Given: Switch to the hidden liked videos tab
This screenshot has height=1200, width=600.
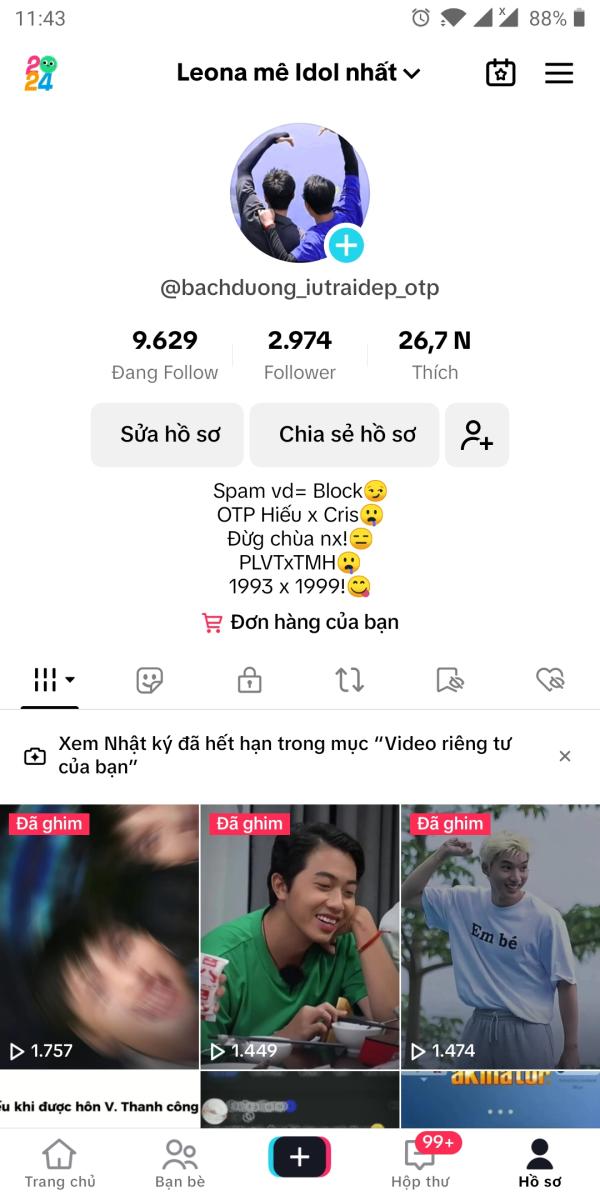Looking at the screenshot, I should (x=550, y=681).
